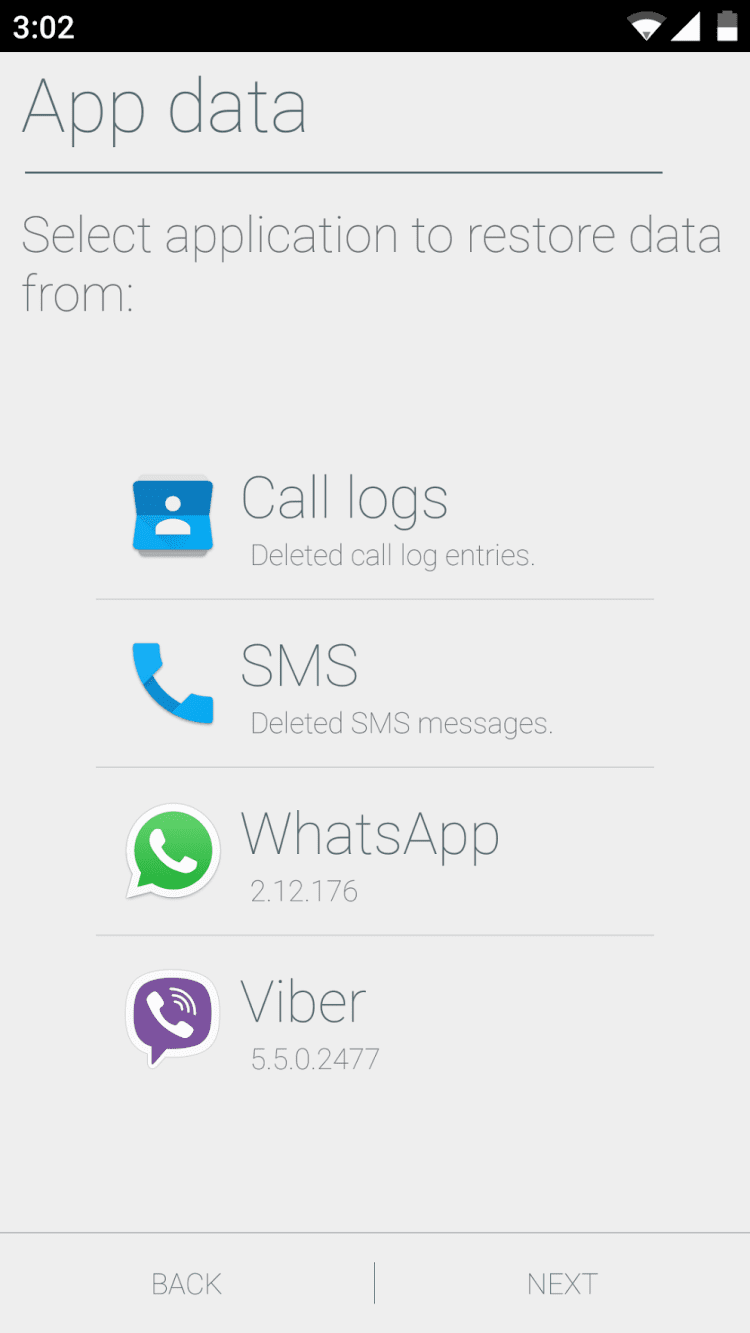Tap the BACK button

(187, 1284)
